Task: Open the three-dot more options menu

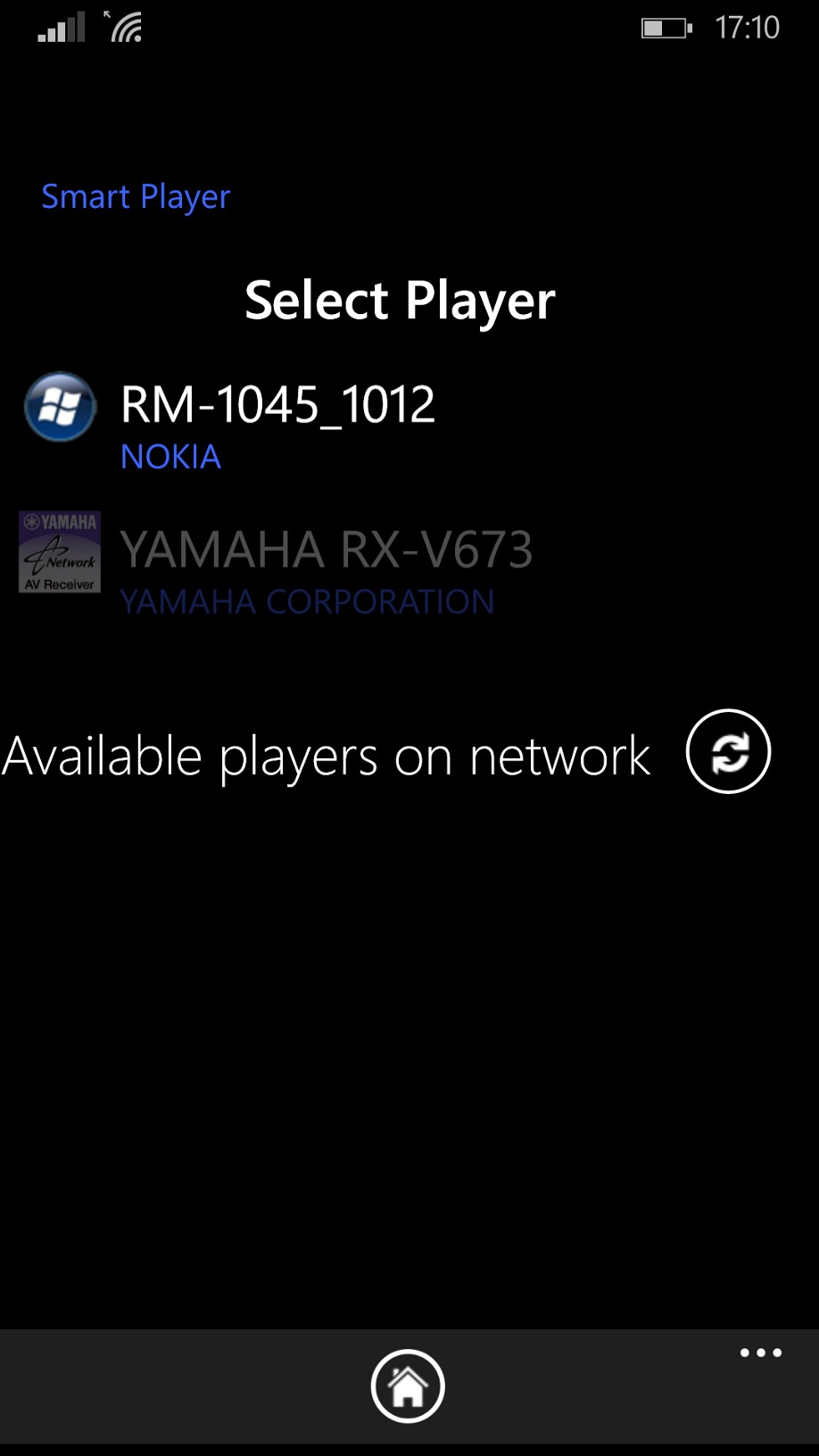Action: coord(760,1353)
